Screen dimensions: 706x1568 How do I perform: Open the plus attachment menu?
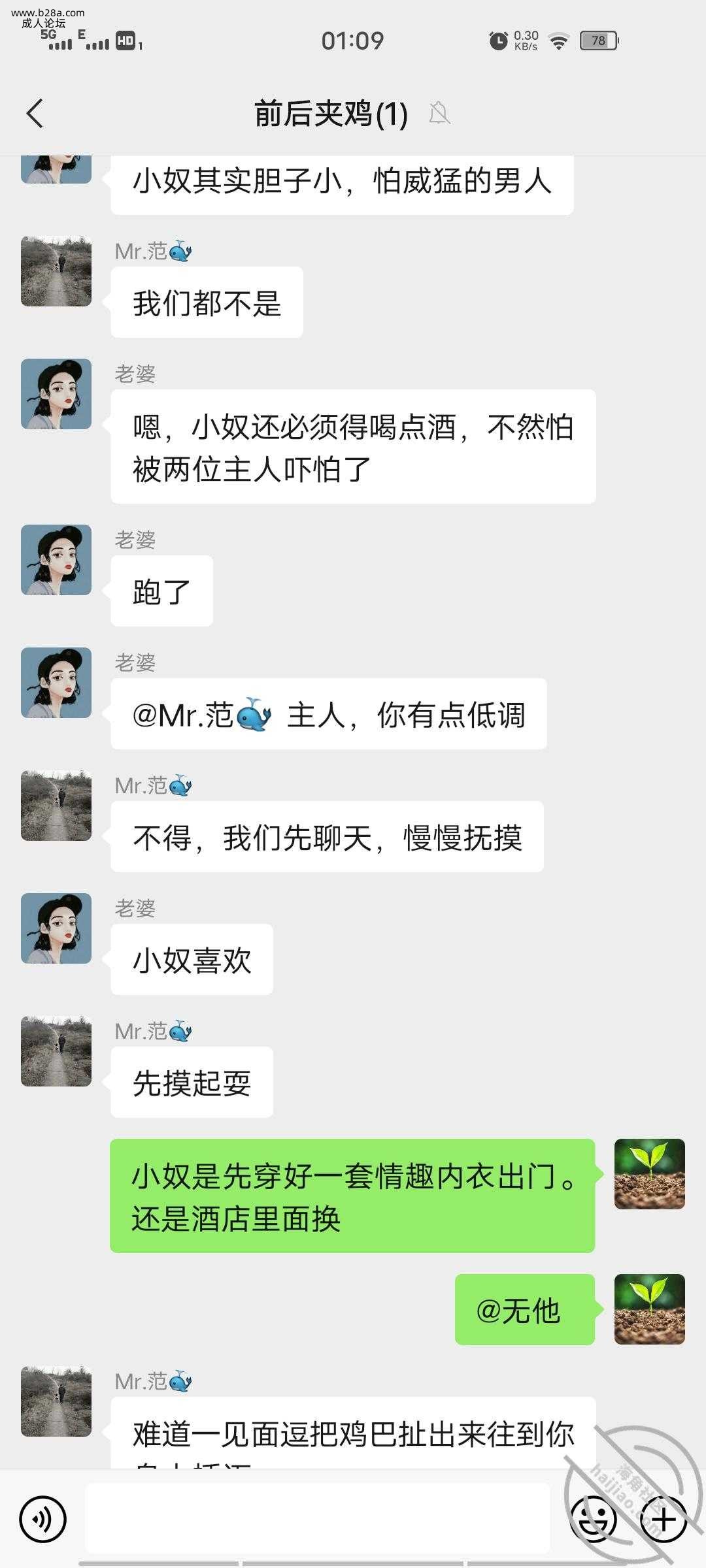click(x=663, y=1519)
